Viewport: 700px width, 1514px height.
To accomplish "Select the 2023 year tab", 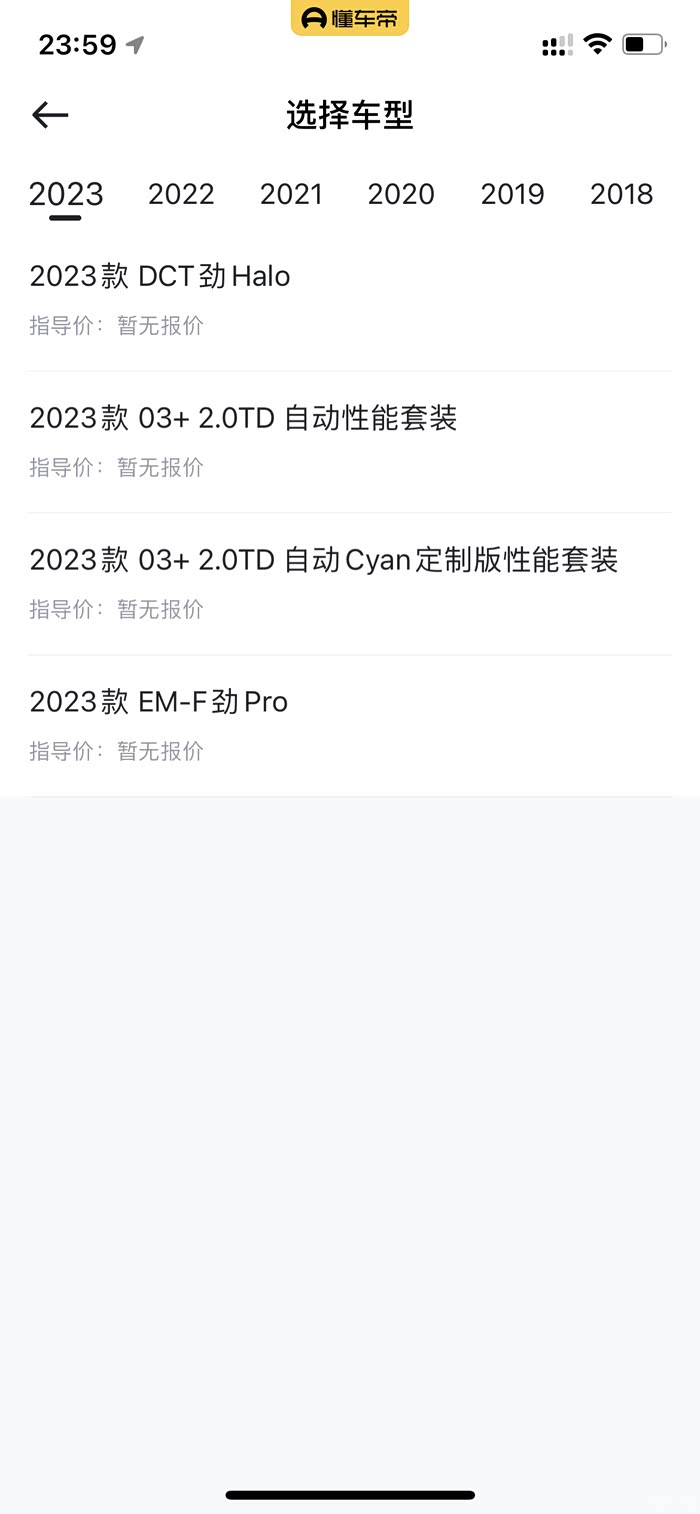I will pyautogui.click(x=66, y=194).
